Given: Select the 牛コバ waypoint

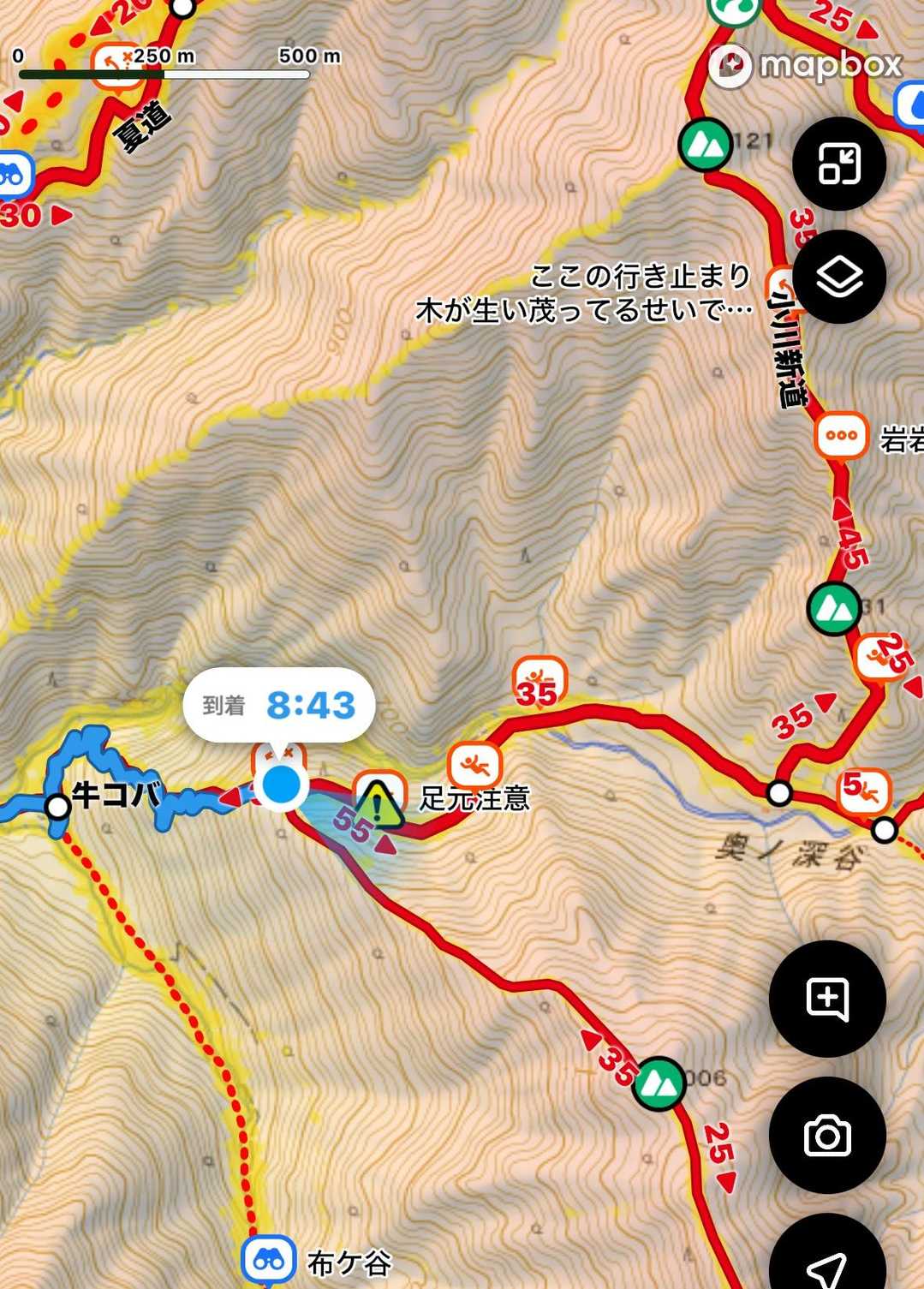Looking at the screenshot, I should [57, 807].
